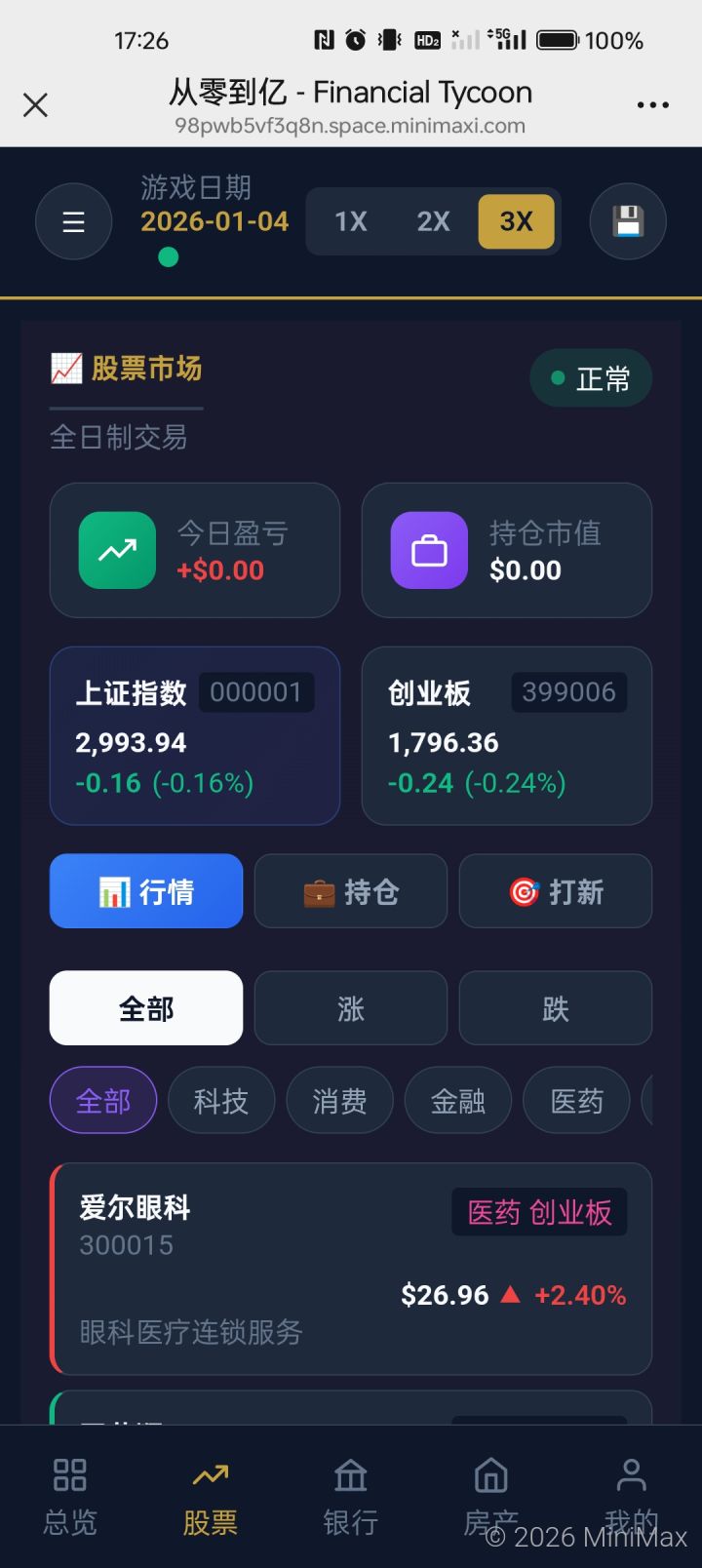The height and width of the screenshot is (1568, 702).
Task: Click the green date progress dot under 2026-01-04
Action: click(x=168, y=257)
